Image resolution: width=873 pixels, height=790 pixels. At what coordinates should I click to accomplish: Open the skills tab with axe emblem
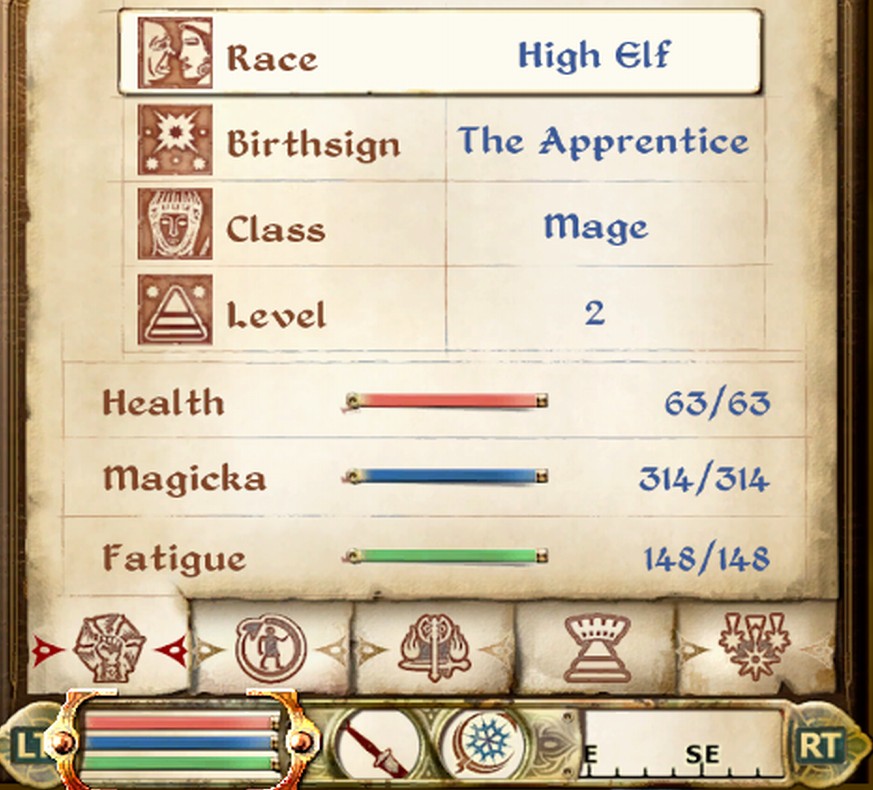click(x=433, y=649)
